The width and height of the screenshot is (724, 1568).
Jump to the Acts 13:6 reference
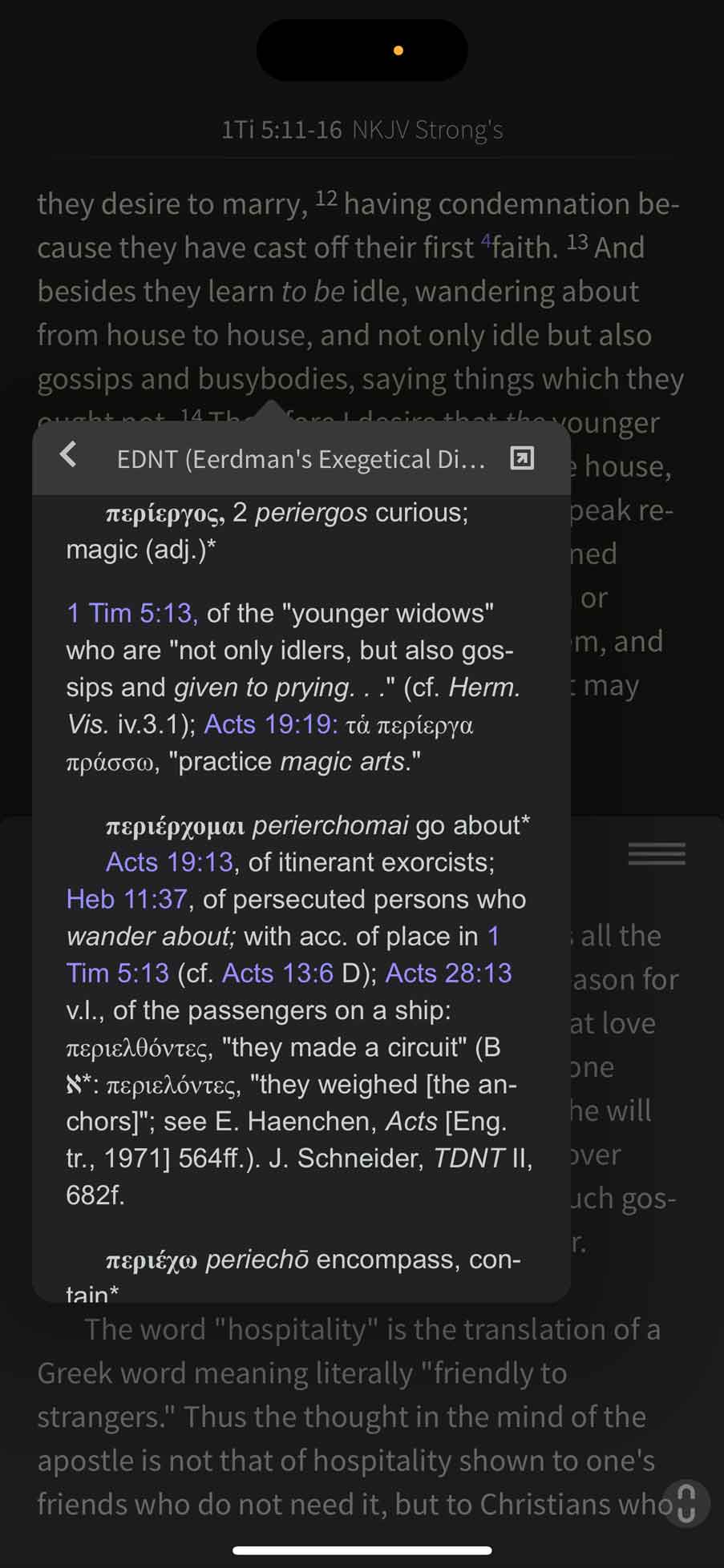[x=277, y=973]
